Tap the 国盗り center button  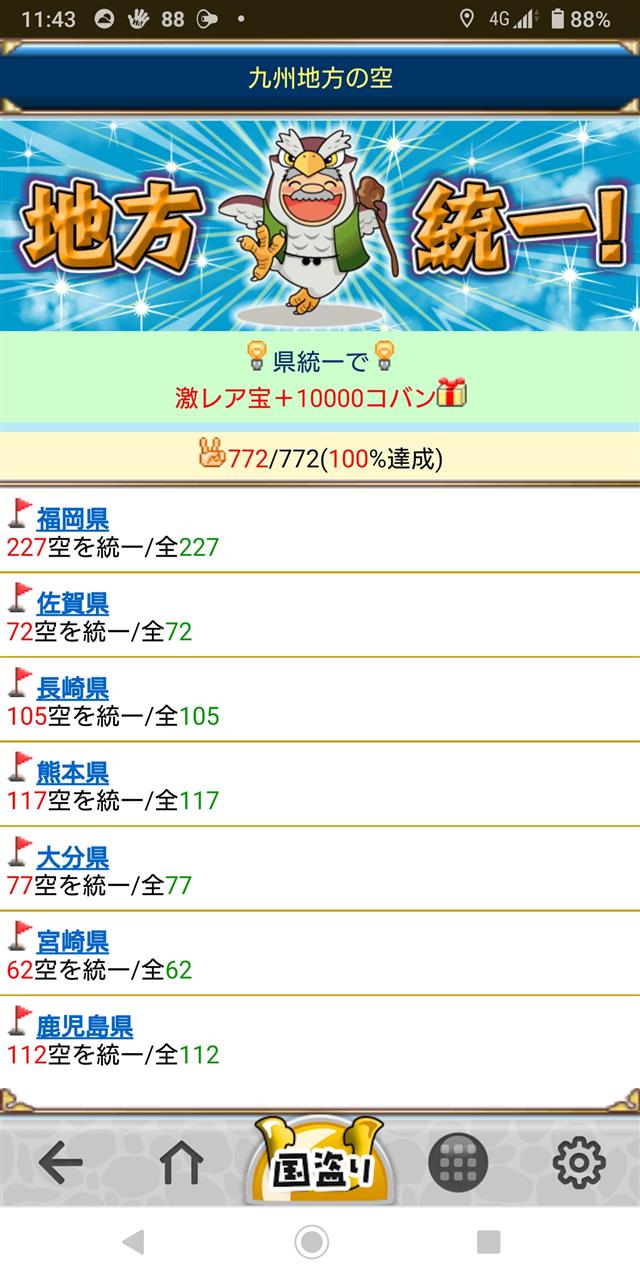[x=320, y=1163]
